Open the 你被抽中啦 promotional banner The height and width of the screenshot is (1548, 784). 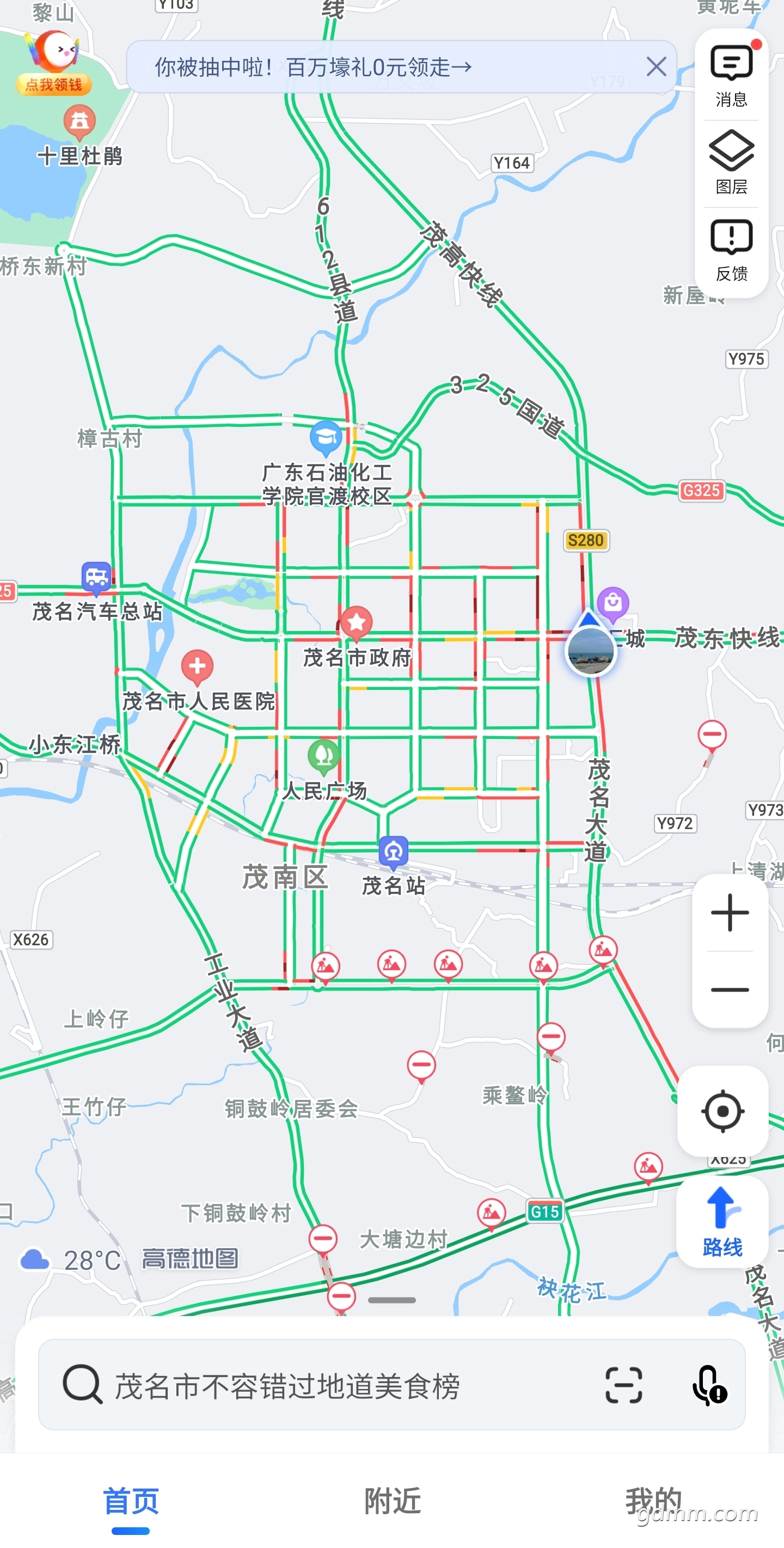pos(384,67)
